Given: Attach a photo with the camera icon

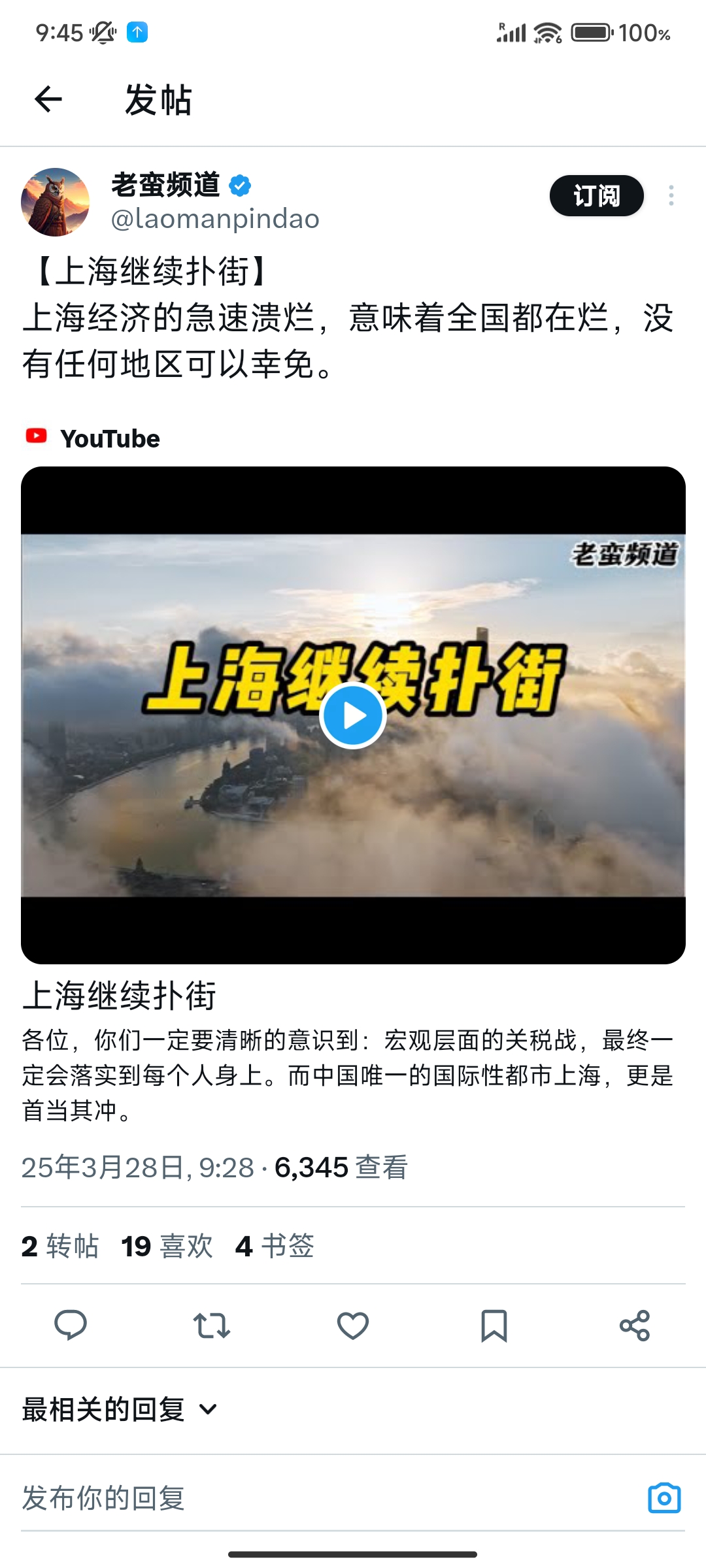Looking at the screenshot, I should click(664, 1497).
